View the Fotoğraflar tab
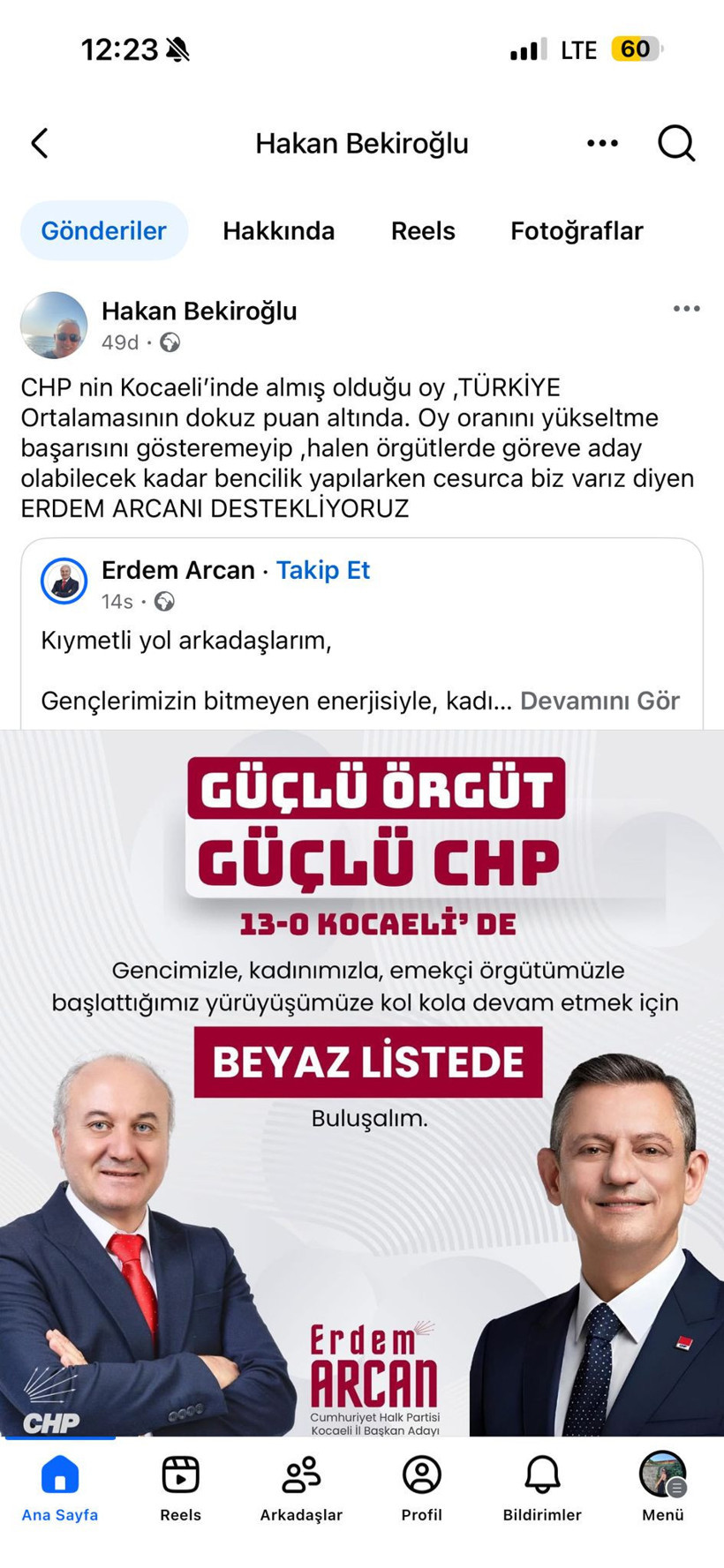The height and width of the screenshot is (1568, 724). coord(577,231)
